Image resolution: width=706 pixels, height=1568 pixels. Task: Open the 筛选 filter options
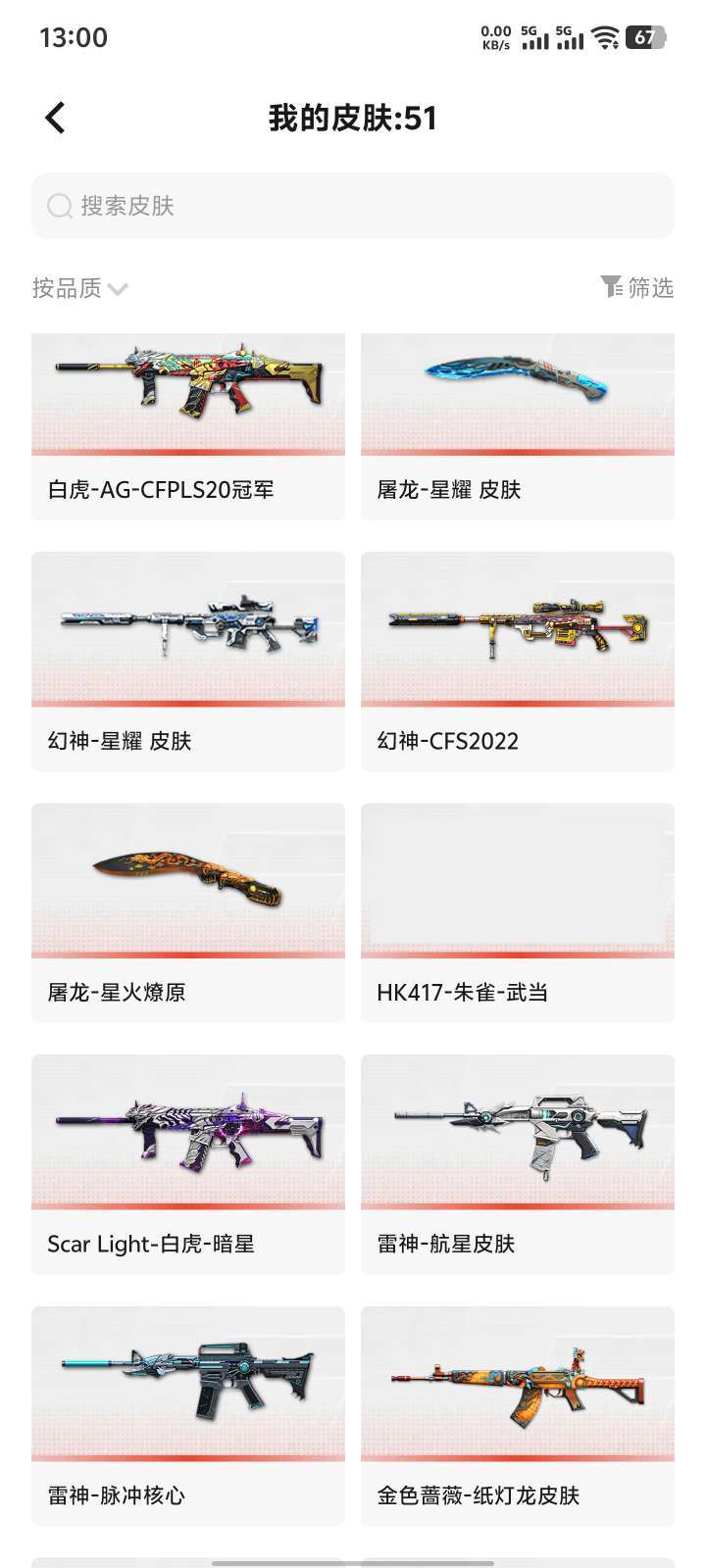point(637,287)
